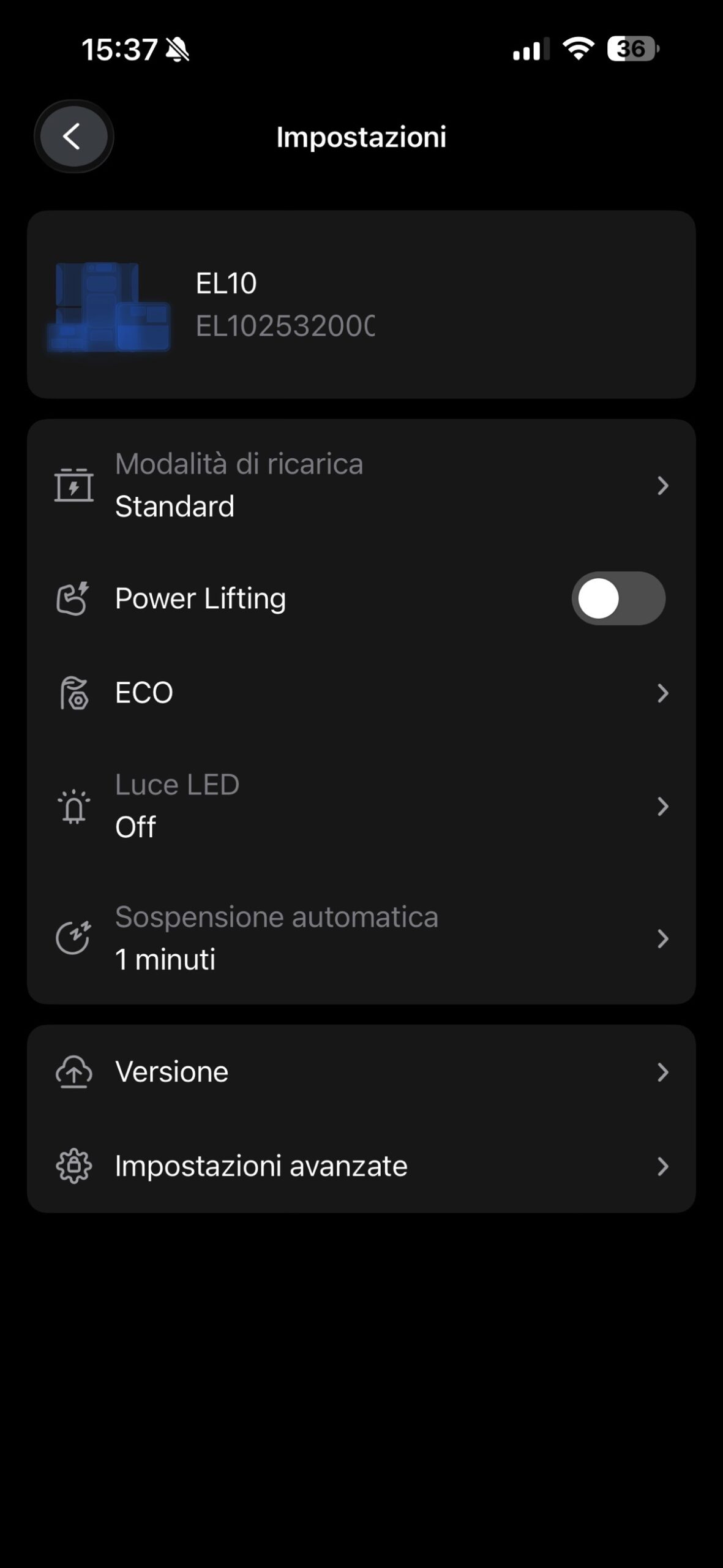Screen dimensions: 723x1568
Task: Open Modalità di ricarica setting
Action: pos(361,485)
